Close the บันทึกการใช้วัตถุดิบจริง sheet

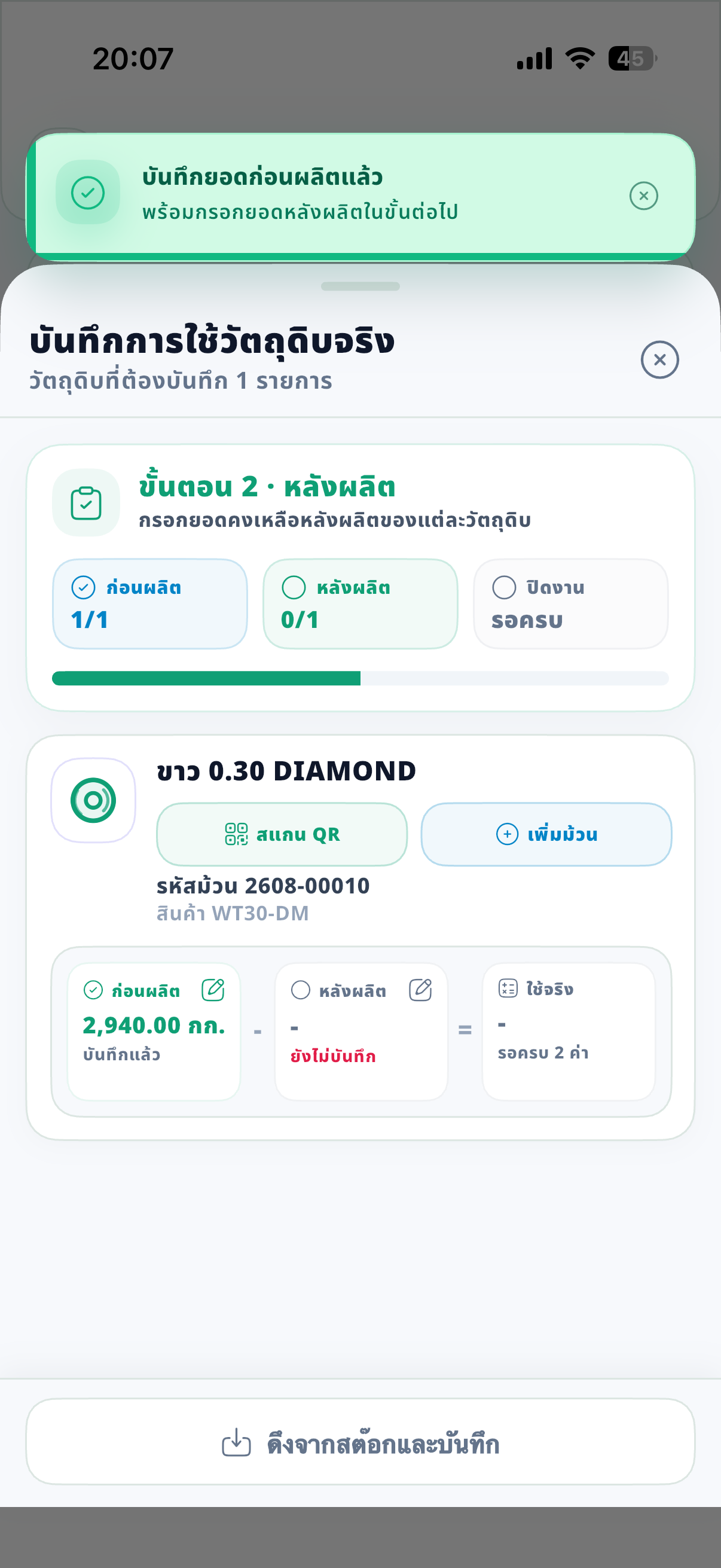[x=659, y=360]
